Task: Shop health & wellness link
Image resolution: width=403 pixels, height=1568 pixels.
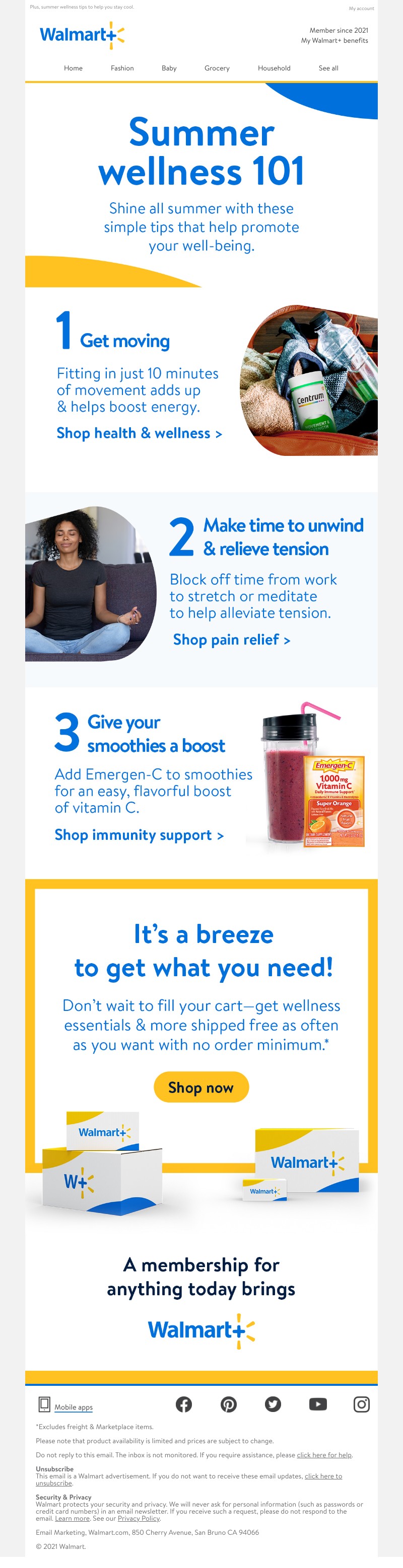Action: coord(139,433)
